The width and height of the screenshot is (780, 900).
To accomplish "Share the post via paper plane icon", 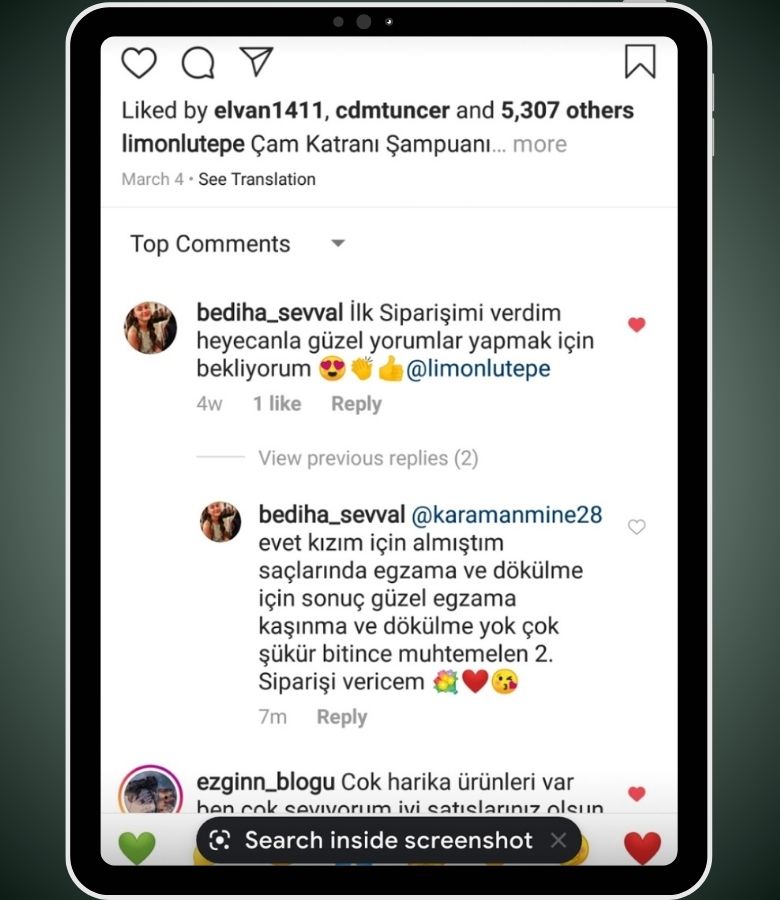I will pos(256,60).
